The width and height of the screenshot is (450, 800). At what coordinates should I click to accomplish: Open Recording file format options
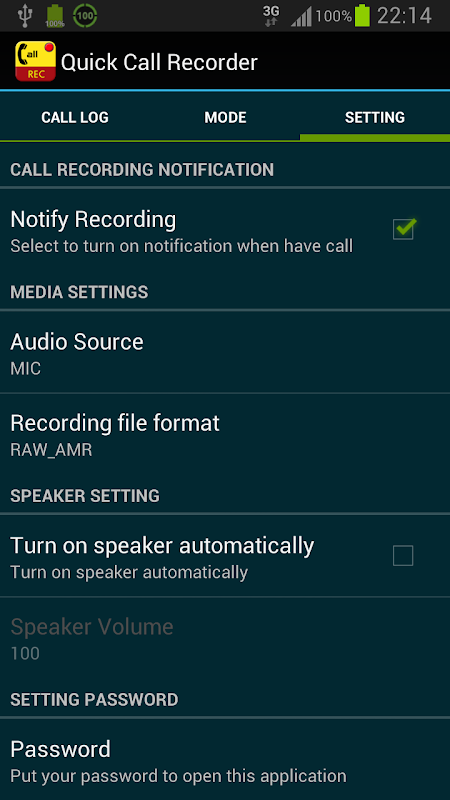click(225, 434)
